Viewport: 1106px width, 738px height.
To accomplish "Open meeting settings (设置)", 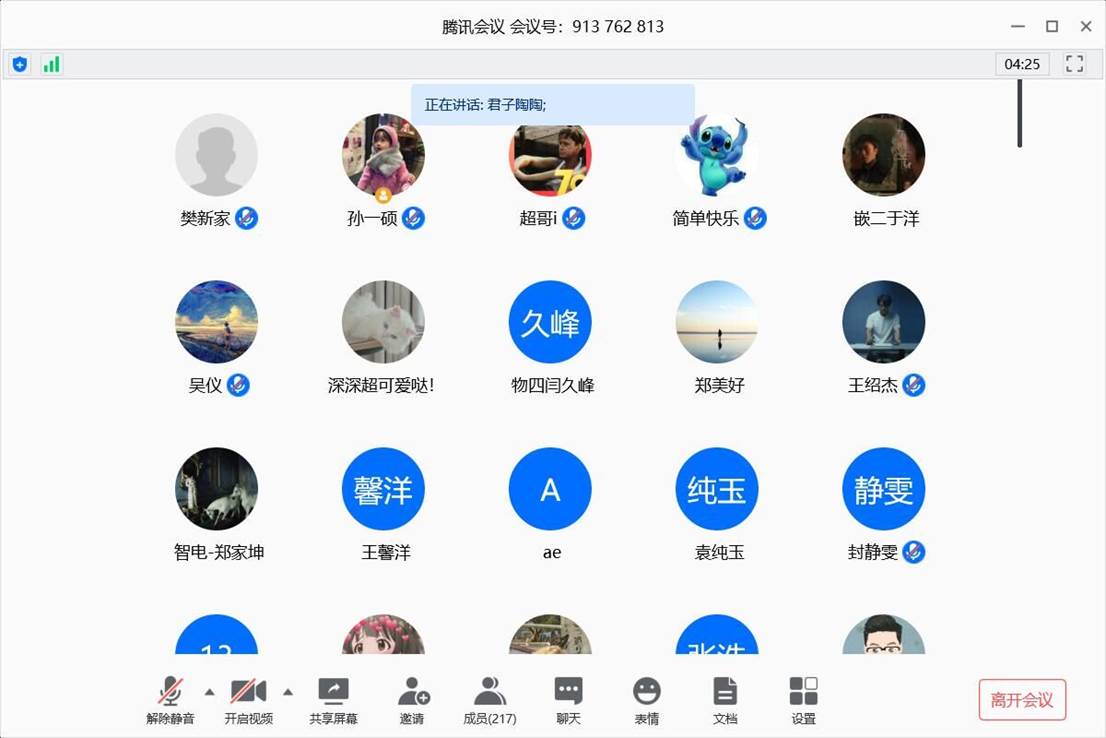I will (x=803, y=699).
